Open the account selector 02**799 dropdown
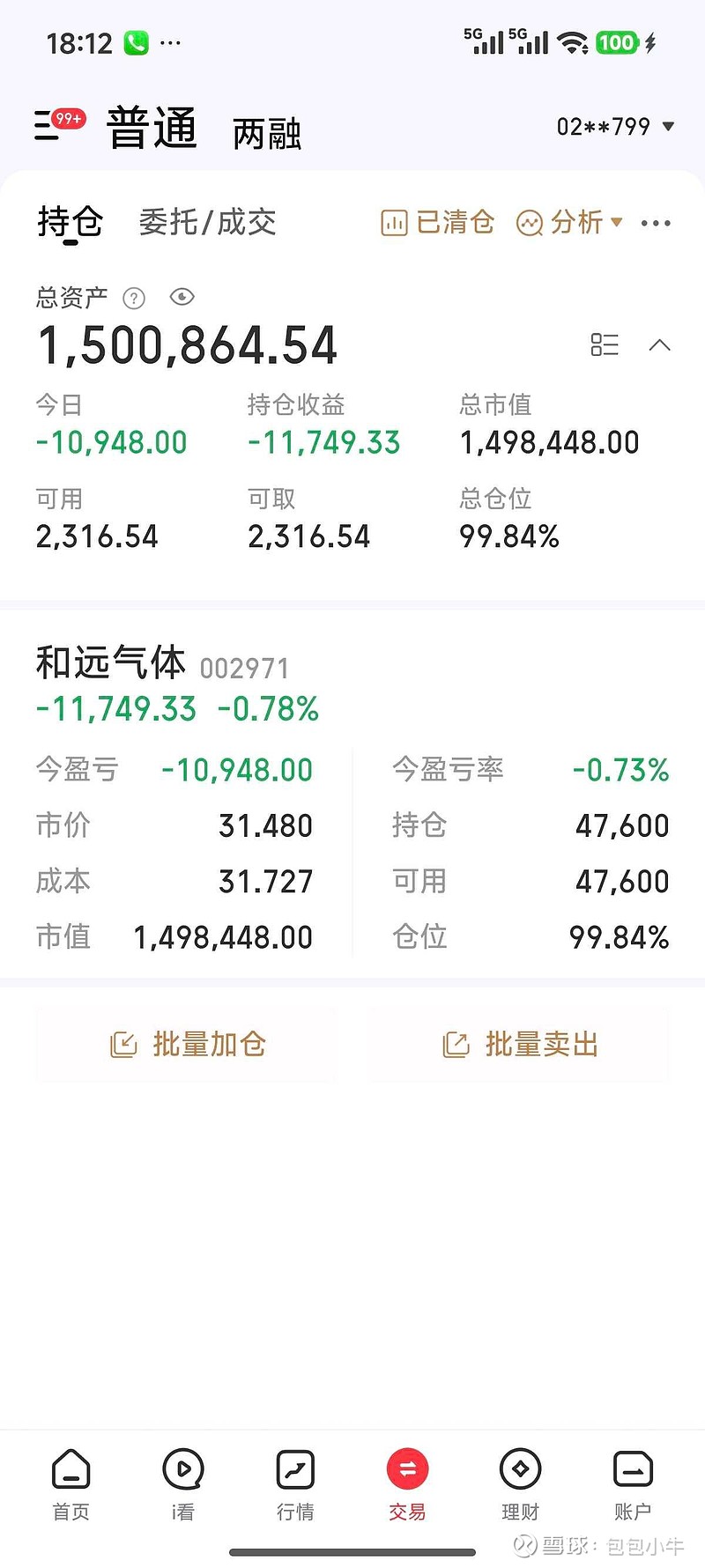This screenshot has width=705, height=1568. (x=616, y=127)
